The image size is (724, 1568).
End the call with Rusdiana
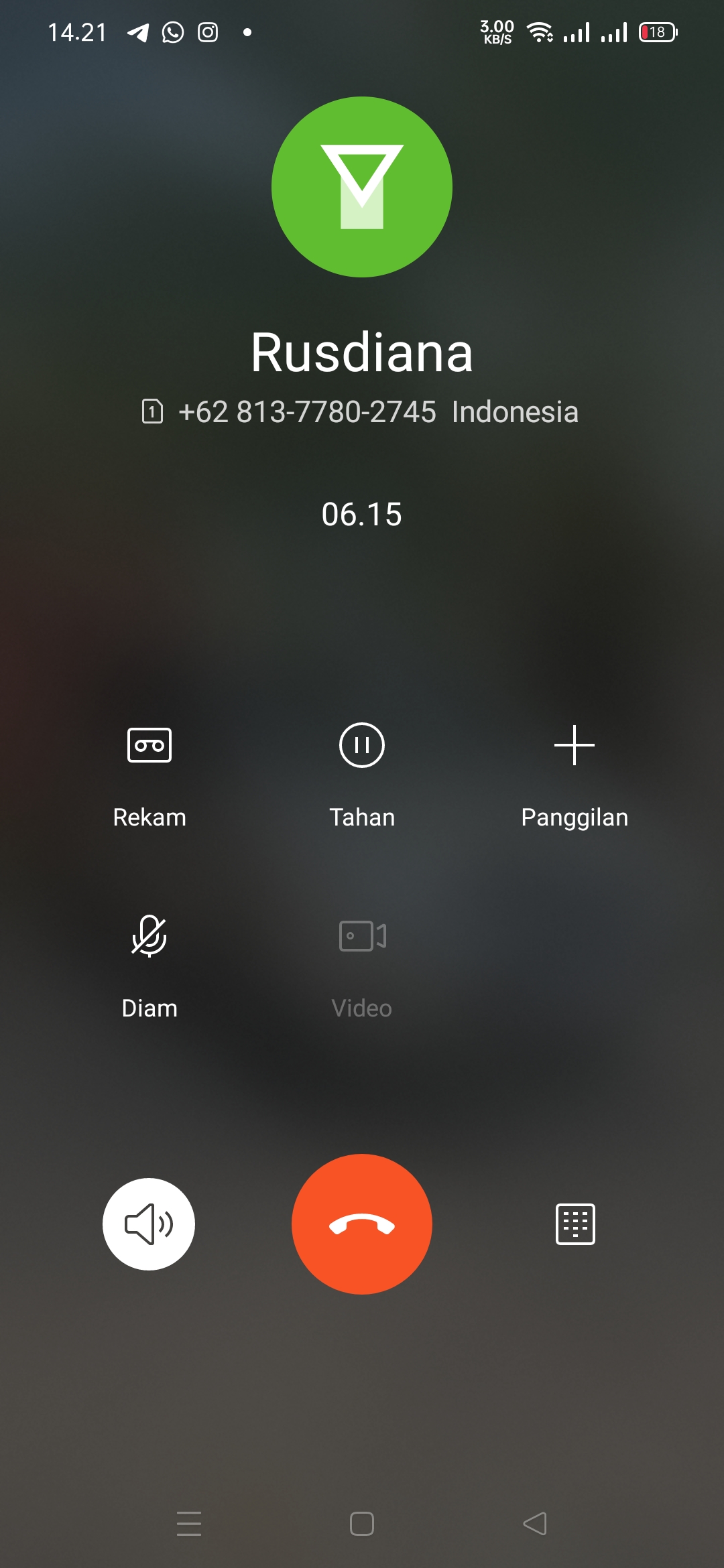[x=362, y=1224]
